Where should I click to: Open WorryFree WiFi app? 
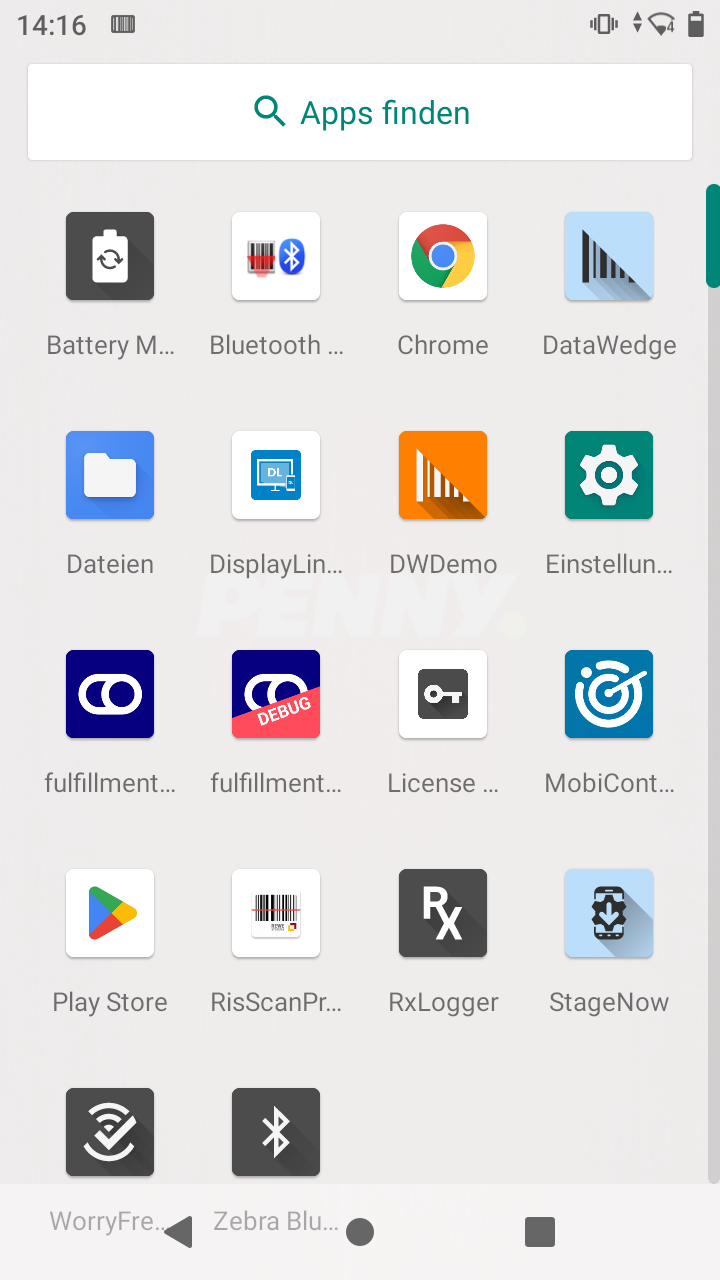click(x=110, y=1132)
